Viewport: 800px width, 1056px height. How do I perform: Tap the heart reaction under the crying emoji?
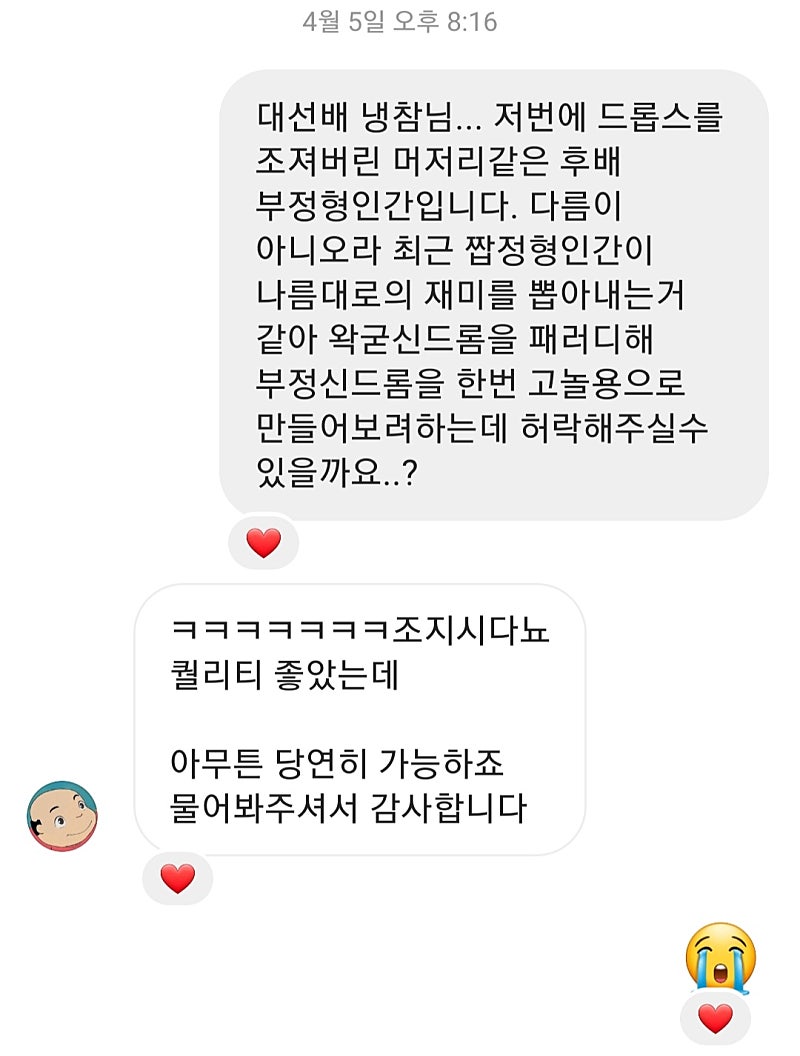pos(715,1018)
